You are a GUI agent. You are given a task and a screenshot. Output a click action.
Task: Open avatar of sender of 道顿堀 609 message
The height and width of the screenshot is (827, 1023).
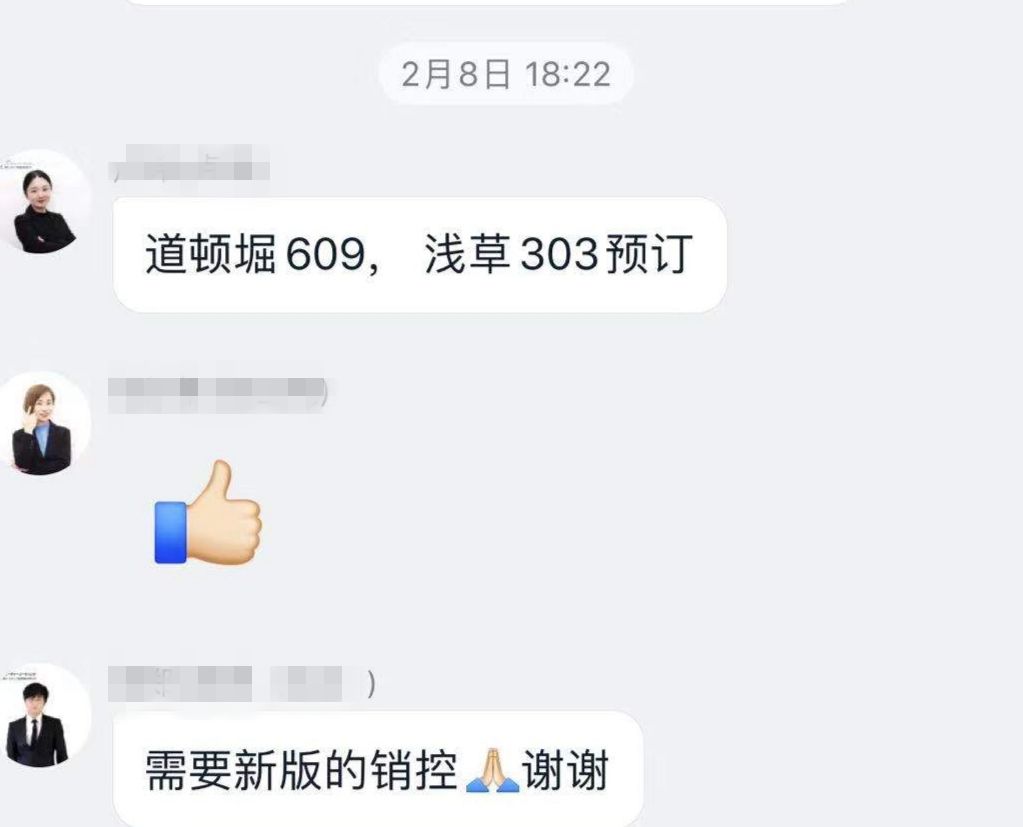44,205
